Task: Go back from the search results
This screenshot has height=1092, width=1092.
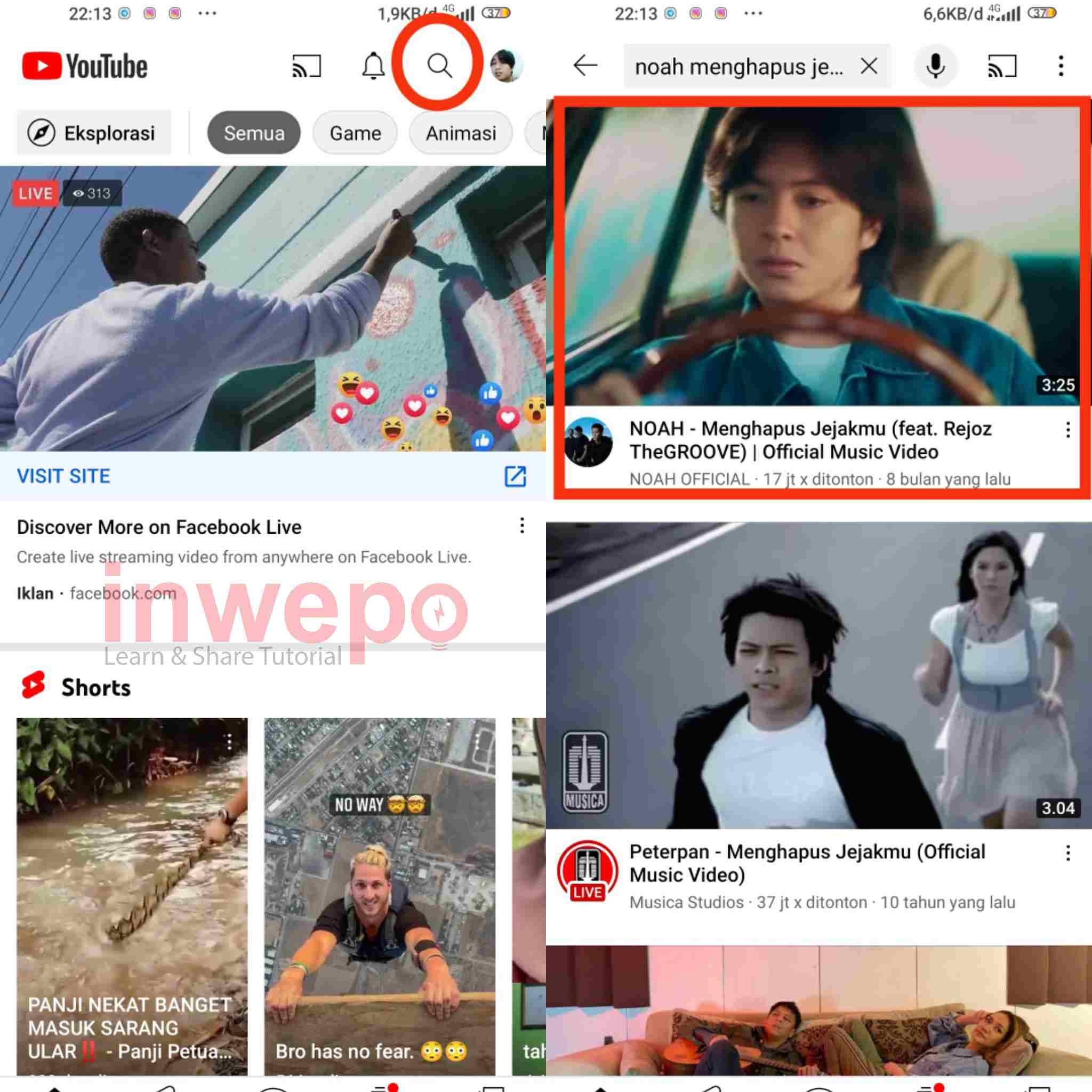Action: tap(585, 66)
